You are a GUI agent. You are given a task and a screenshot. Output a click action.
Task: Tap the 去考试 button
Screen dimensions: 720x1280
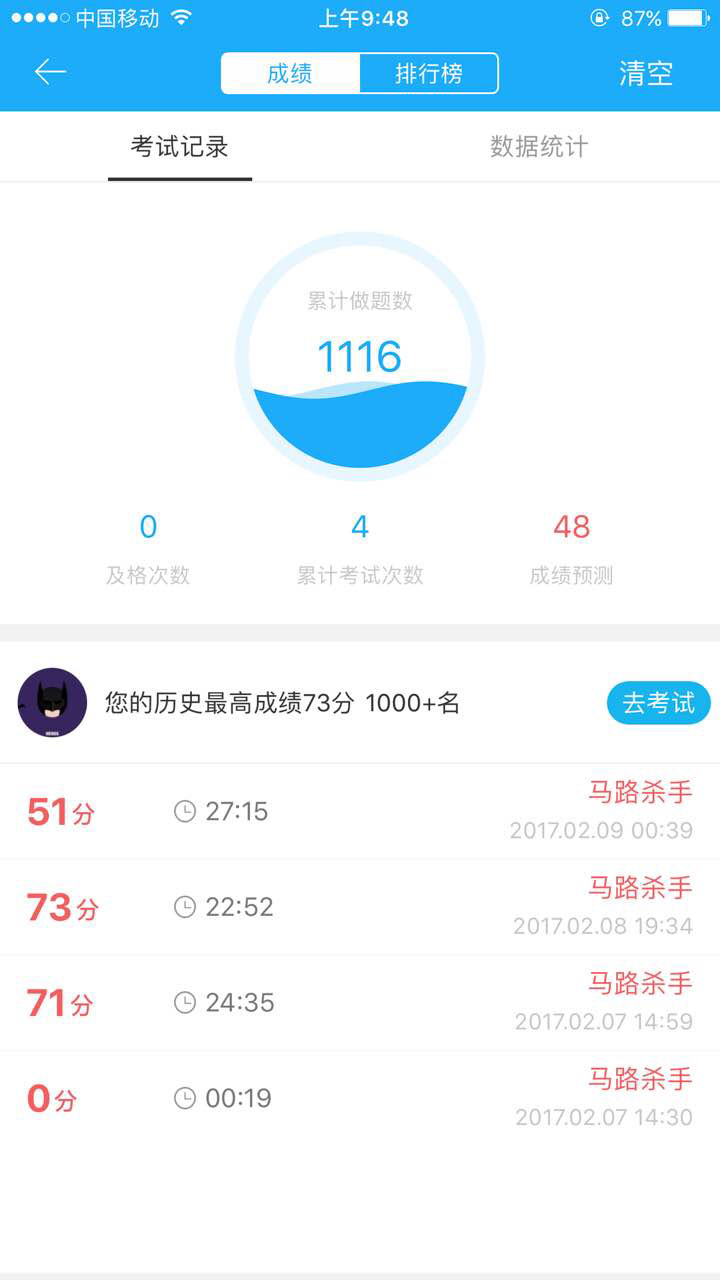[658, 703]
